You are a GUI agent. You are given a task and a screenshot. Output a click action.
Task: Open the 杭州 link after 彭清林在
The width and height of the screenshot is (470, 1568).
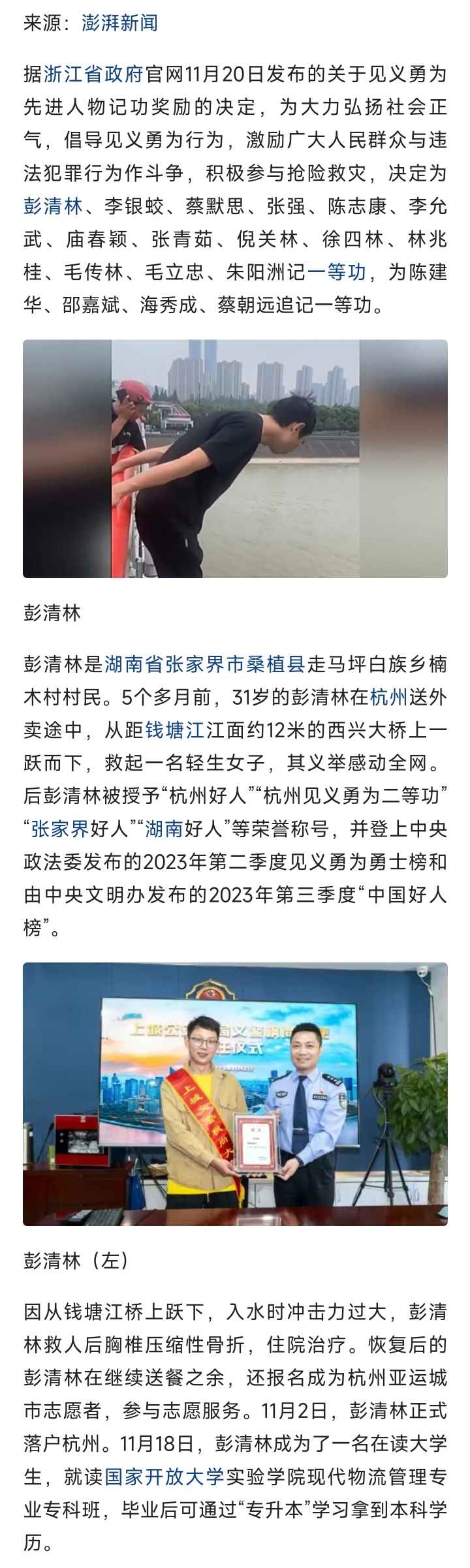point(388,698)
